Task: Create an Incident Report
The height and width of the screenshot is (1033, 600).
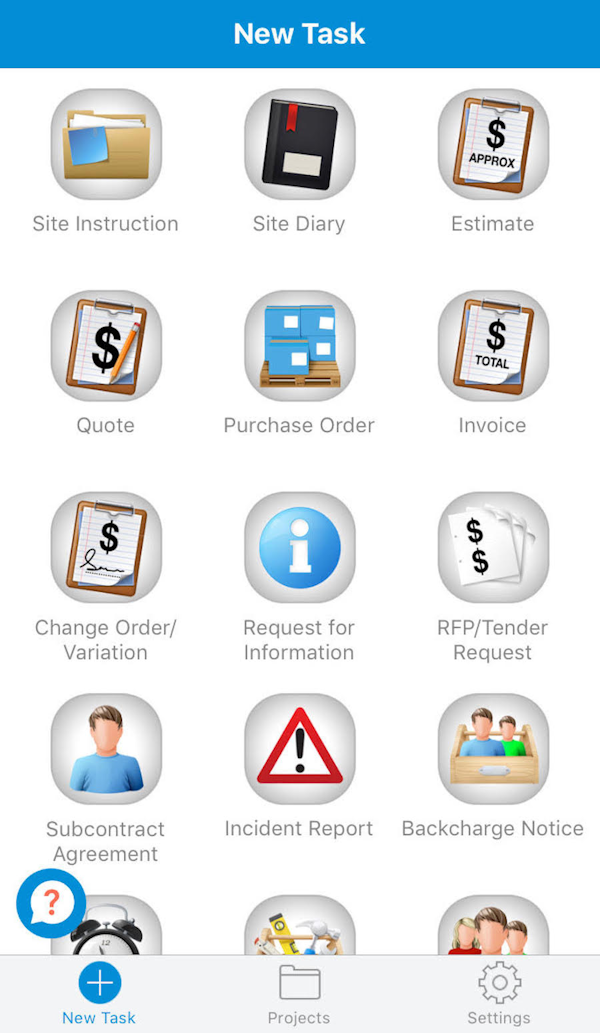Action: (x=299, y=750)
